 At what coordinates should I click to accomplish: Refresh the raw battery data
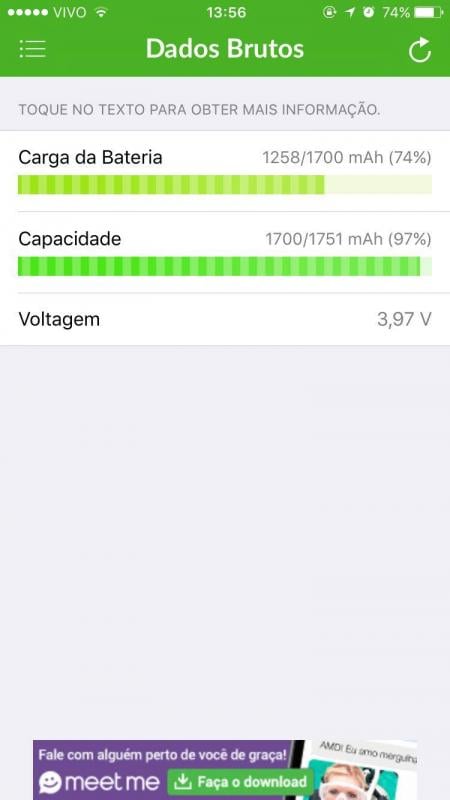point(420,50)
